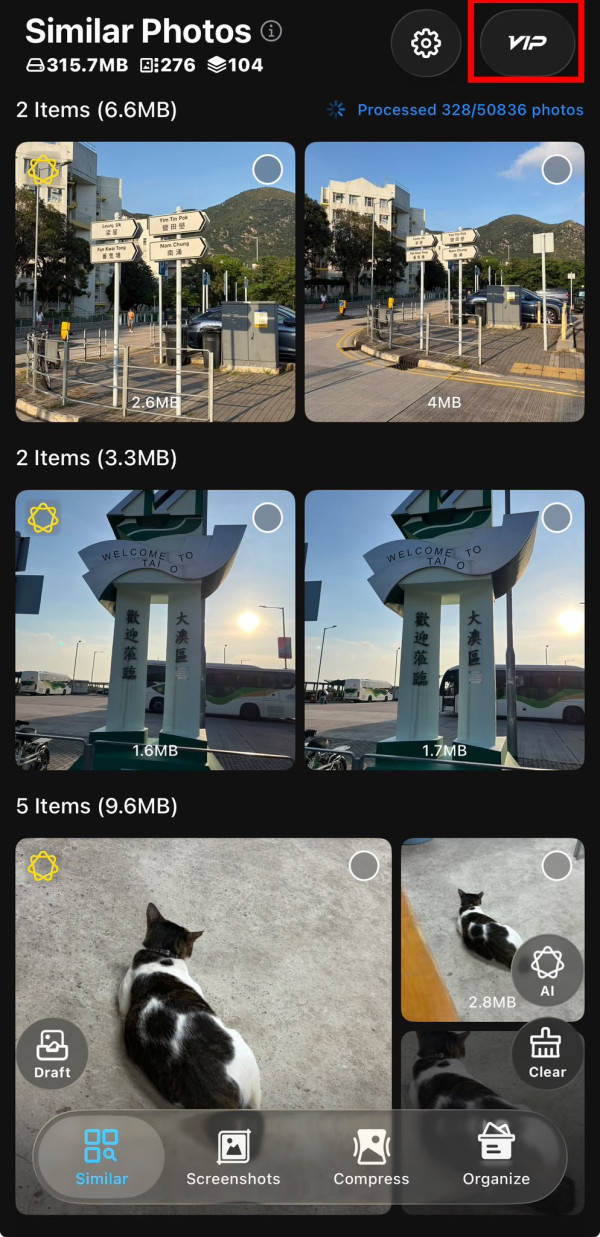Tap the info icon beside Similar Photos
600x1237 pixels.
(271, 31)
